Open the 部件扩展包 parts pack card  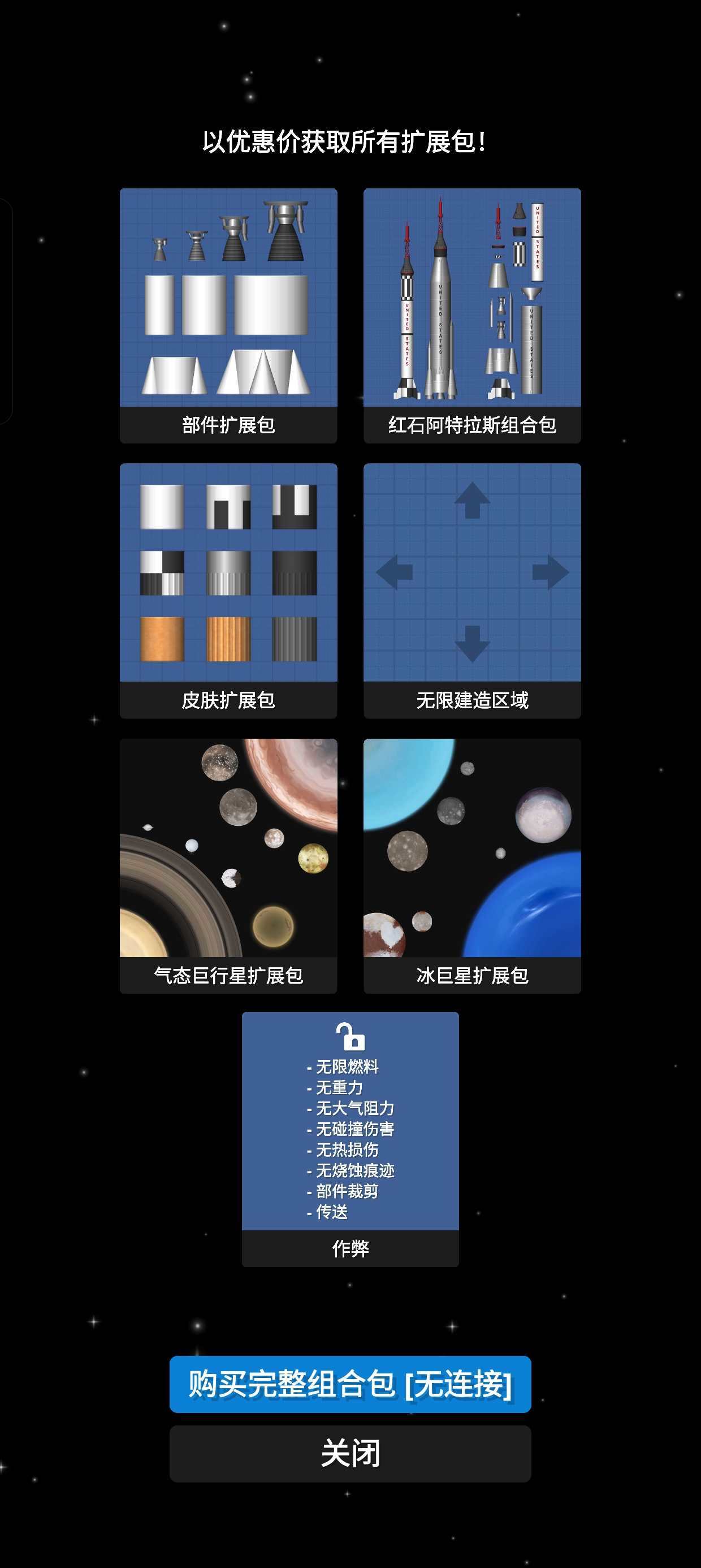pos(228,315)
